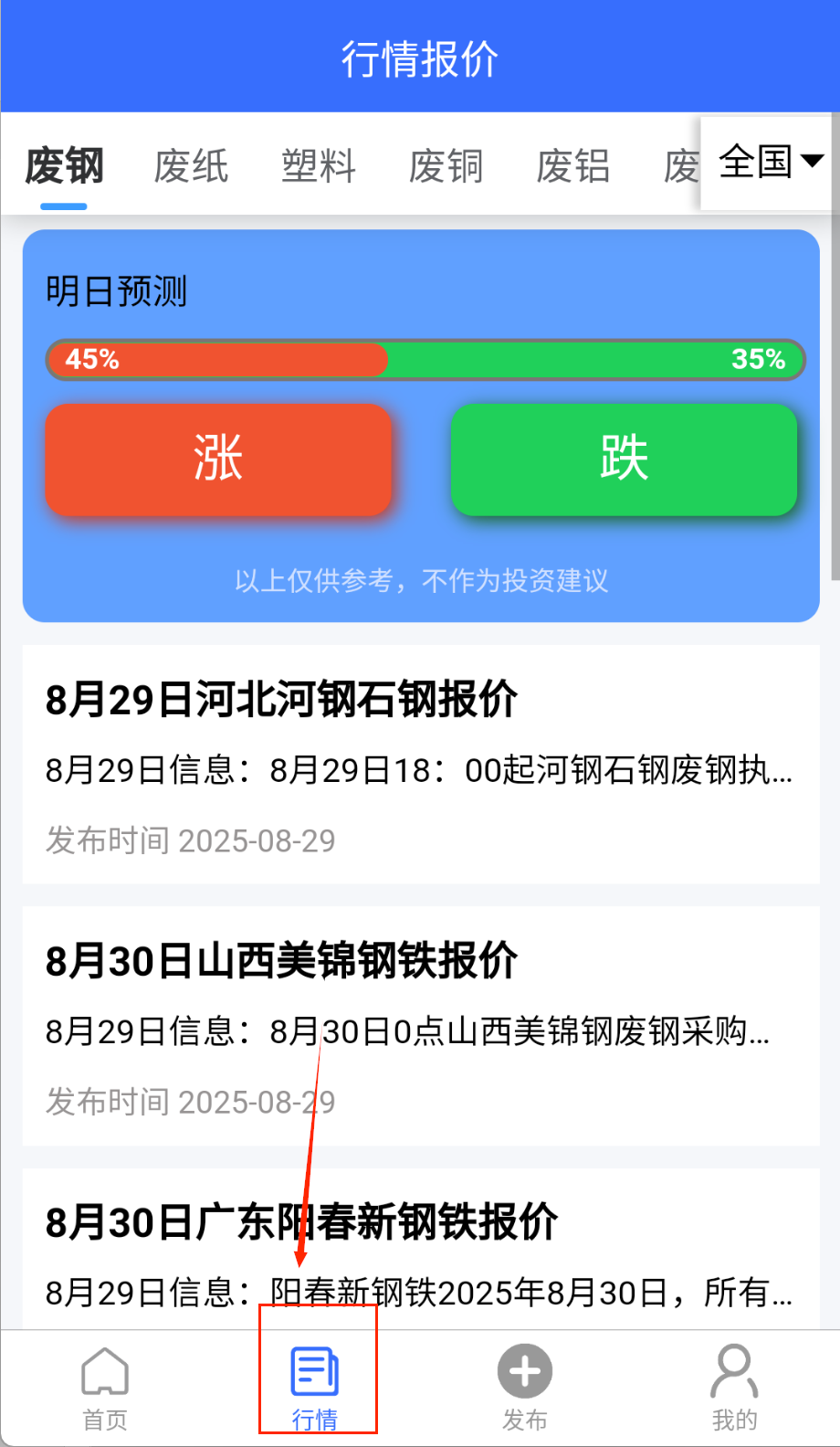840x1447 pixels.
Task: Select the 塑料 category tab
Action: coord(319,166)
